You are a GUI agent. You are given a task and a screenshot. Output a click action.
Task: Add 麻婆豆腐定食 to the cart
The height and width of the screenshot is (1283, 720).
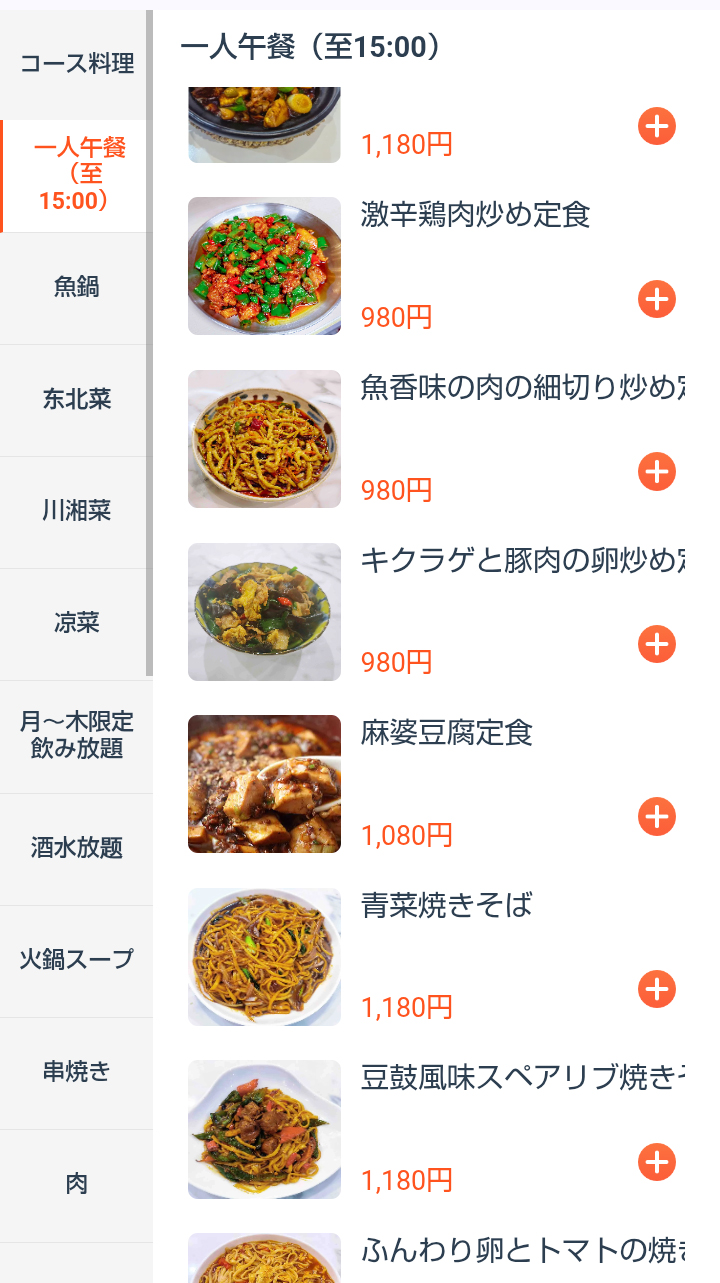(x=657, y=816)
